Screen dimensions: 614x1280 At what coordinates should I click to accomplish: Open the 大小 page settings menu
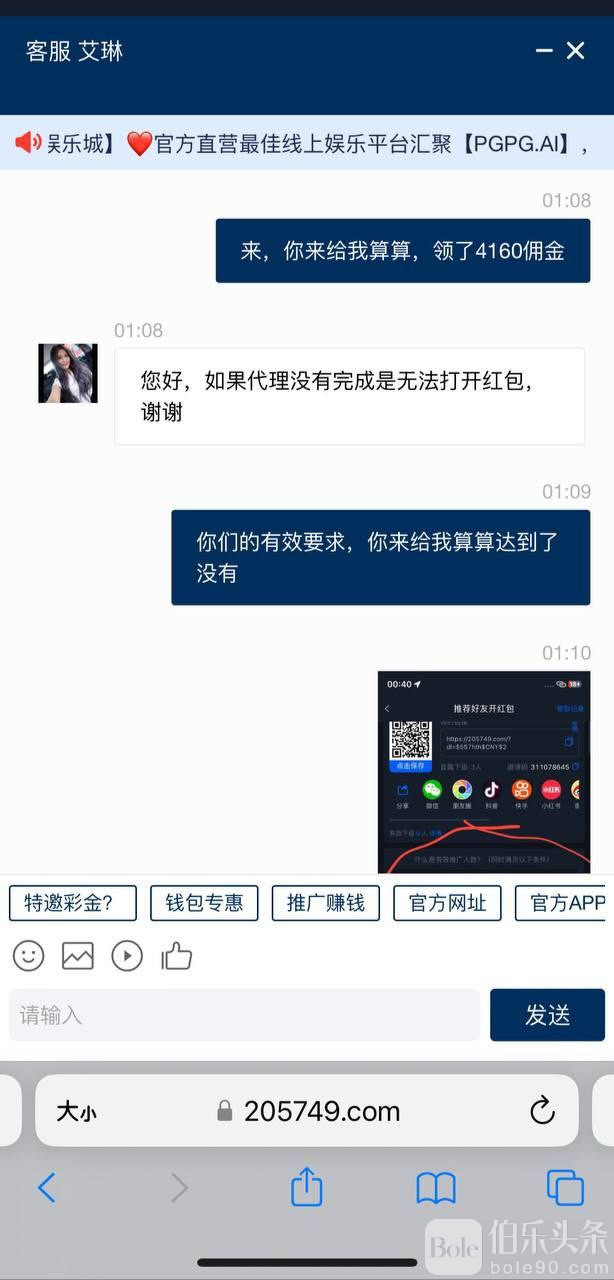pyautogui.click(x=76, y=1111)
